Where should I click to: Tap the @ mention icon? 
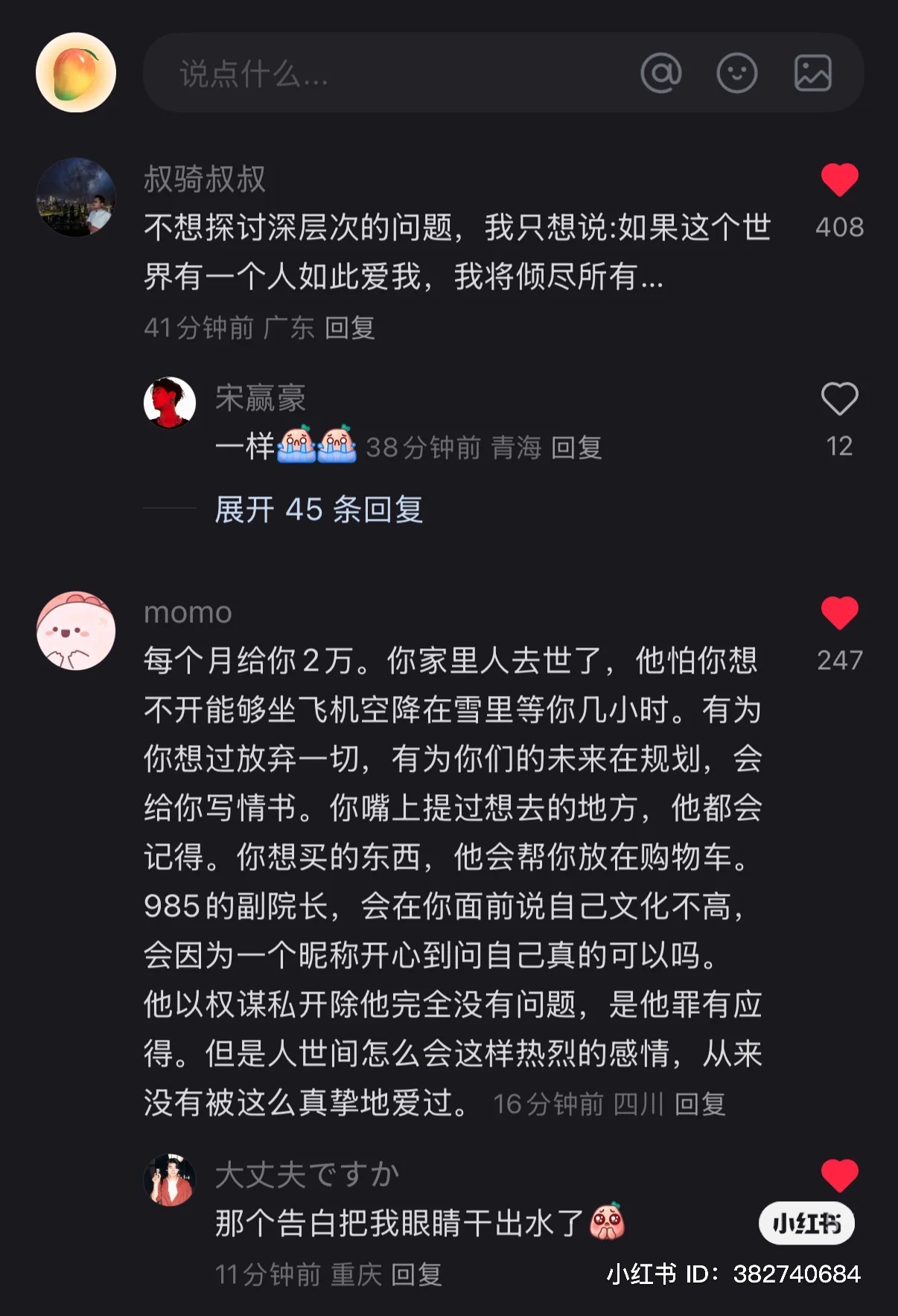point(661,73)
